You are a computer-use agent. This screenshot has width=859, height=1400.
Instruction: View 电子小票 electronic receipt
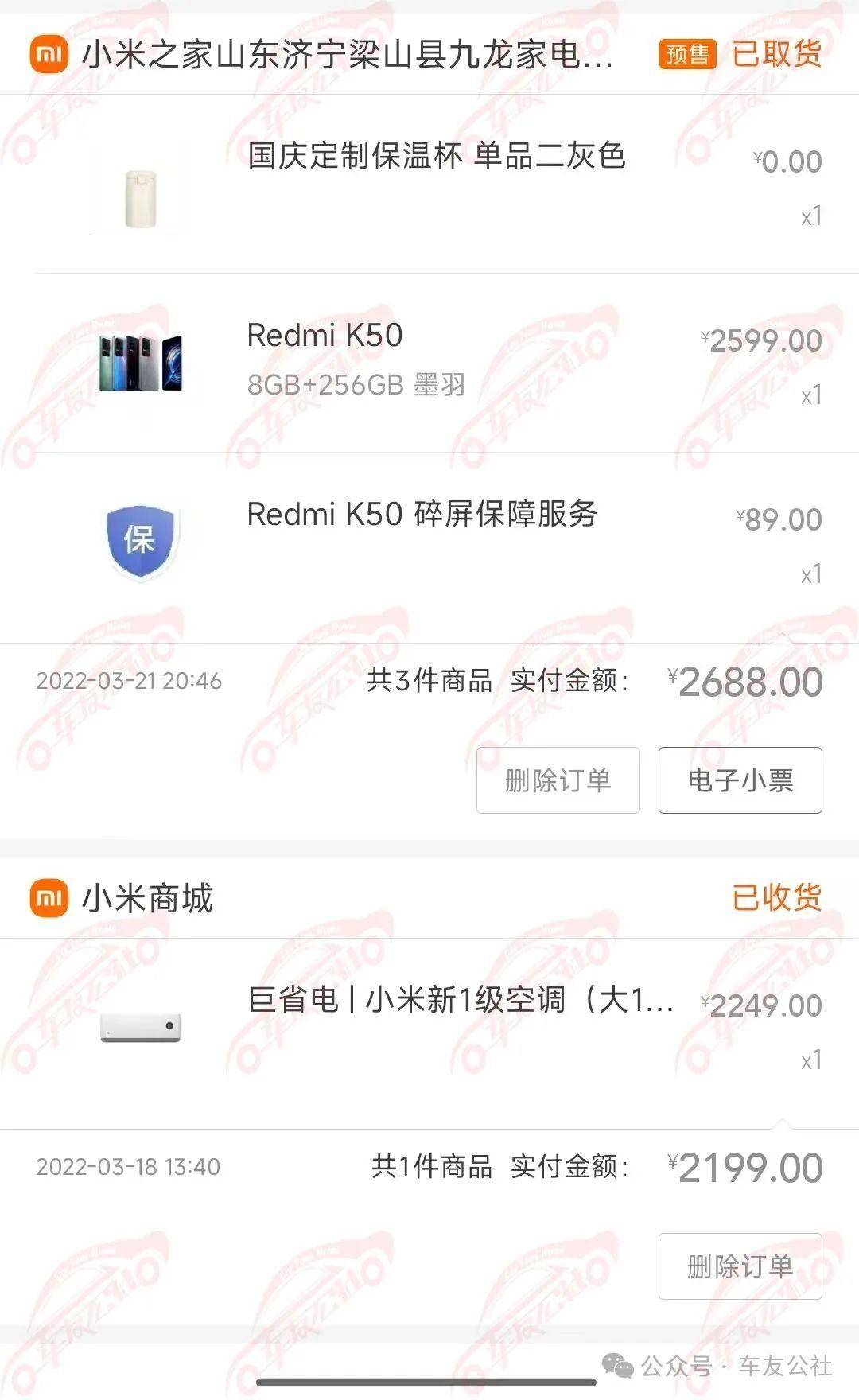[x=740, y=780]
